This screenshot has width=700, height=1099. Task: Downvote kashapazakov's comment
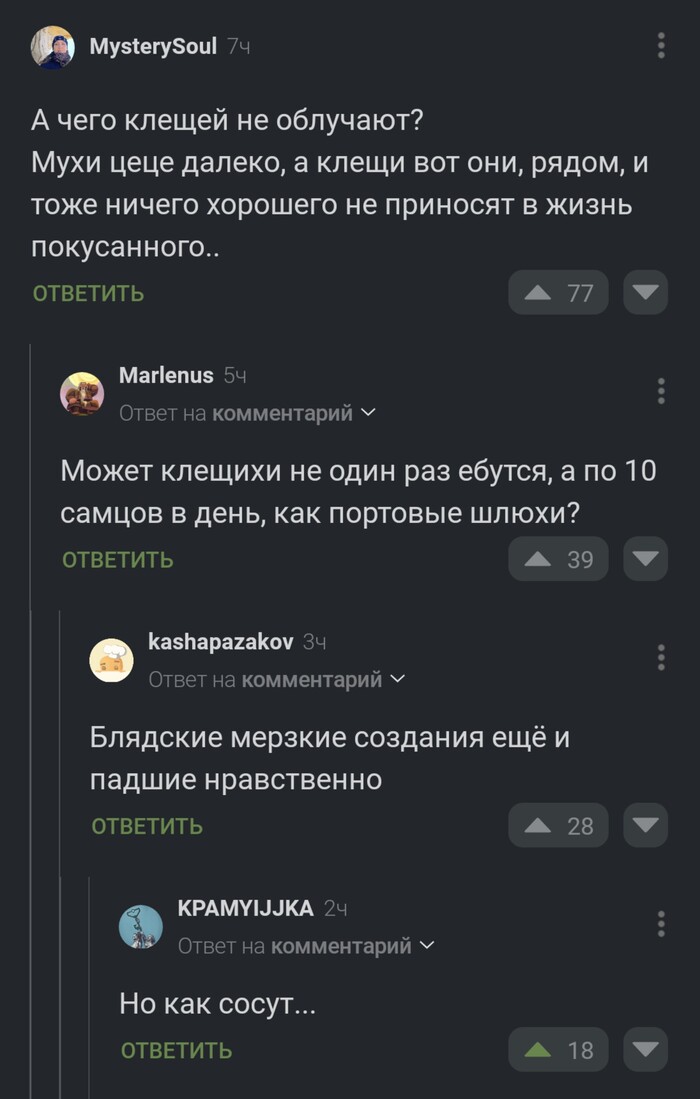coord(646,826)
